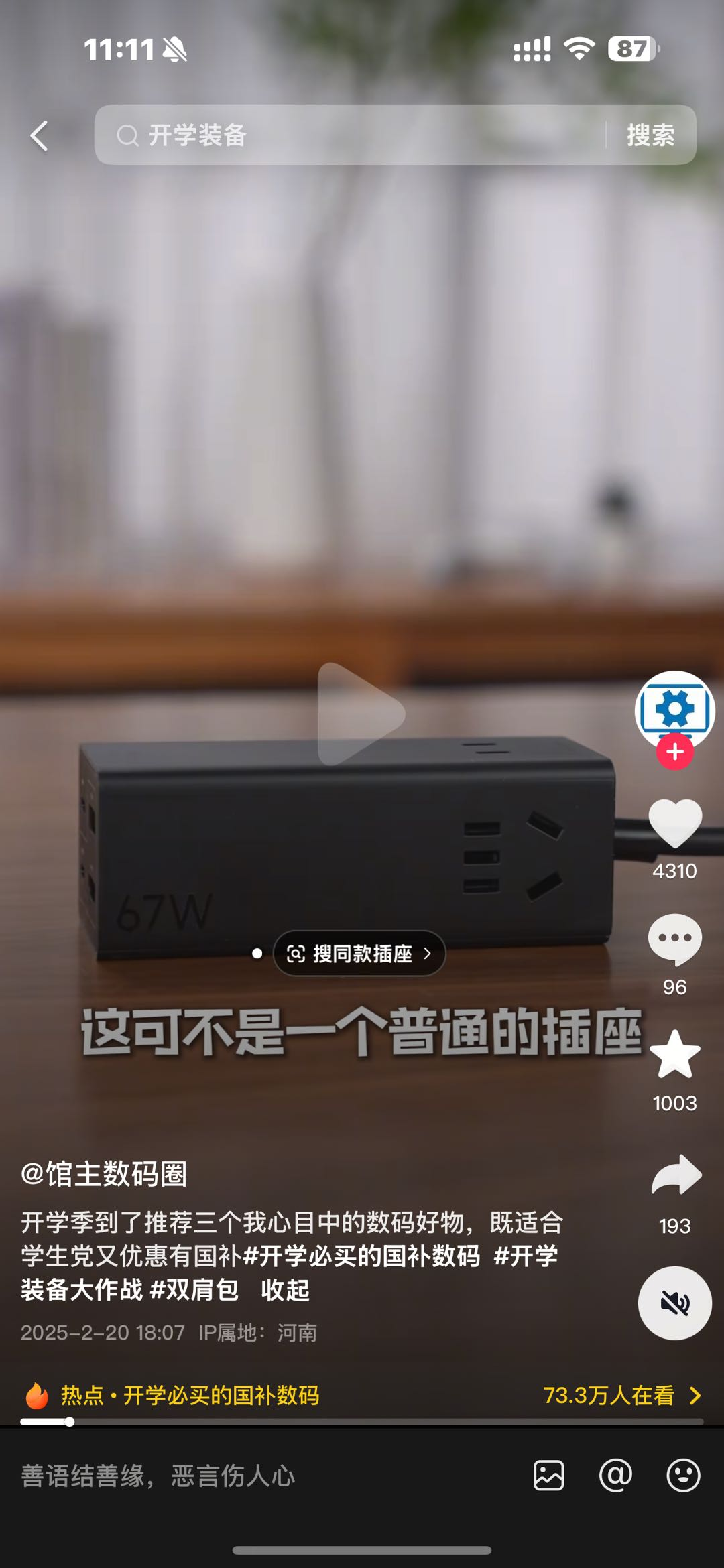Tap the comment box 善语结善缘
This screenshot has height=1568, width=724.
201,1476
